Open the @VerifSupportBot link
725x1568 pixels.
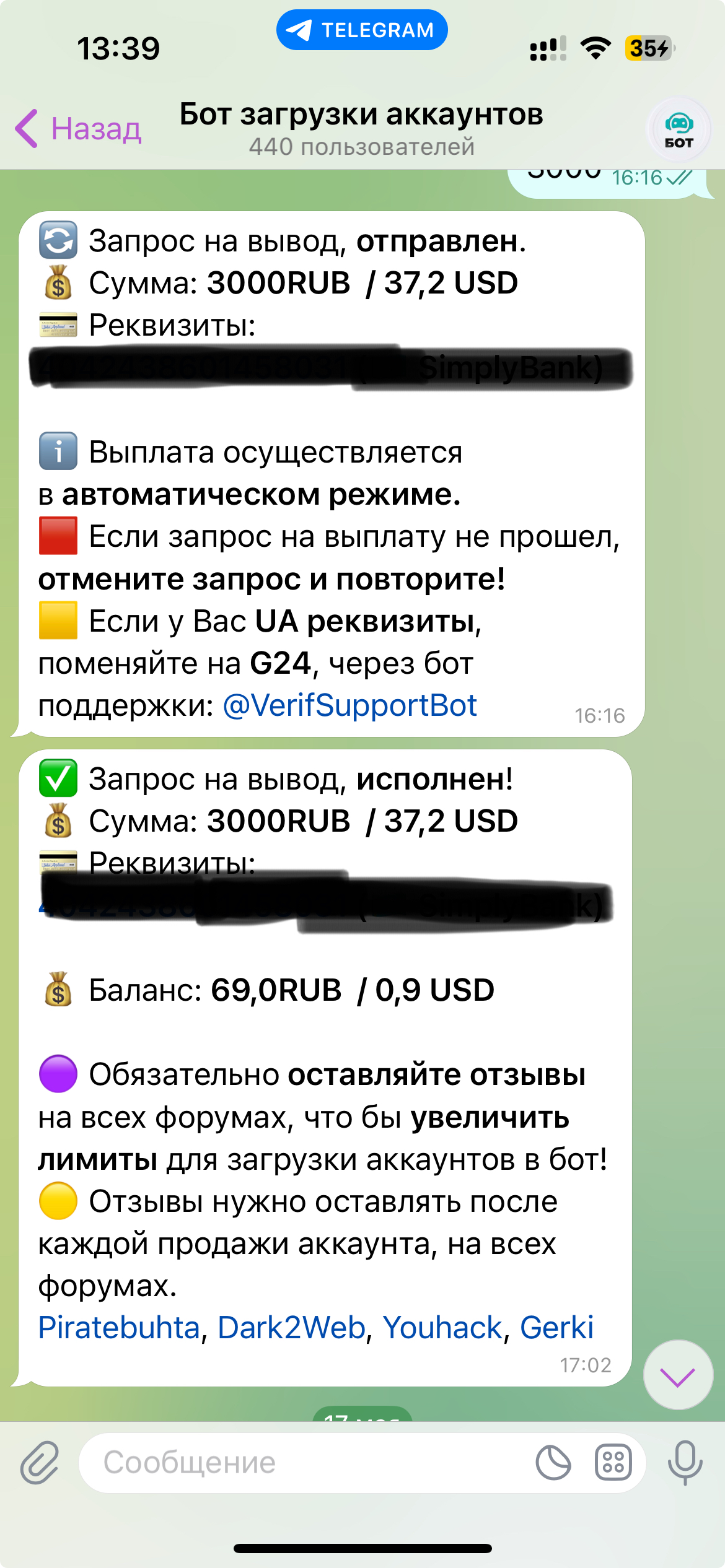click(350, 705)
